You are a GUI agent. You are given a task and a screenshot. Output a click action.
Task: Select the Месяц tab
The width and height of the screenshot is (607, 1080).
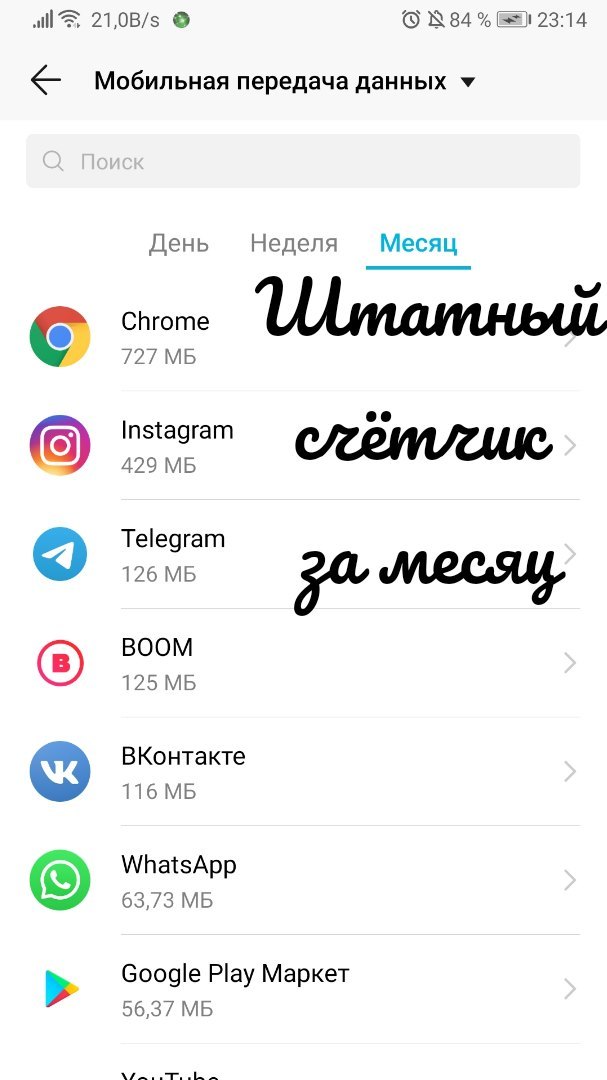pos(418,243)
